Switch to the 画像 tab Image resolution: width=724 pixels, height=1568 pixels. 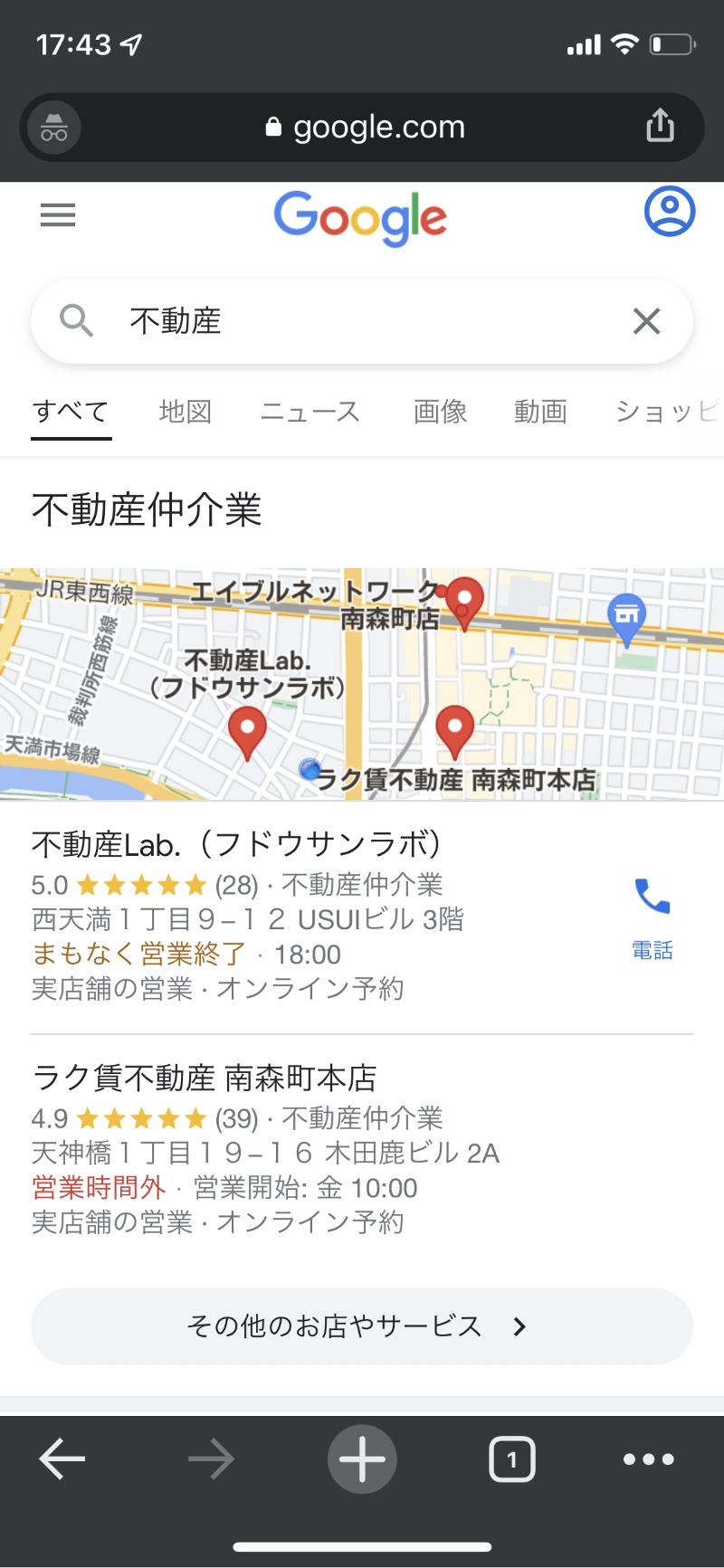(x=440, y=412)
